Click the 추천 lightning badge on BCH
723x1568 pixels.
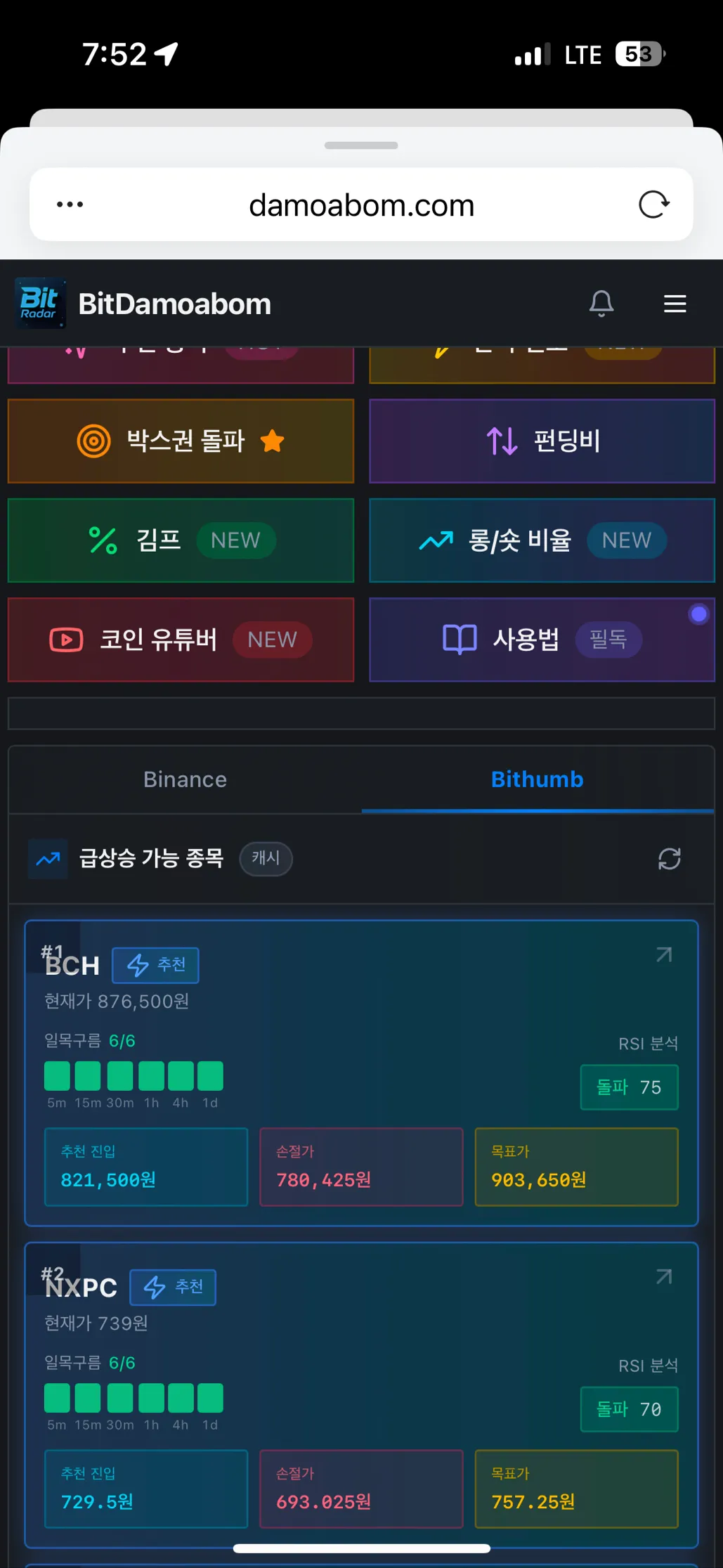tap(155, 965)
